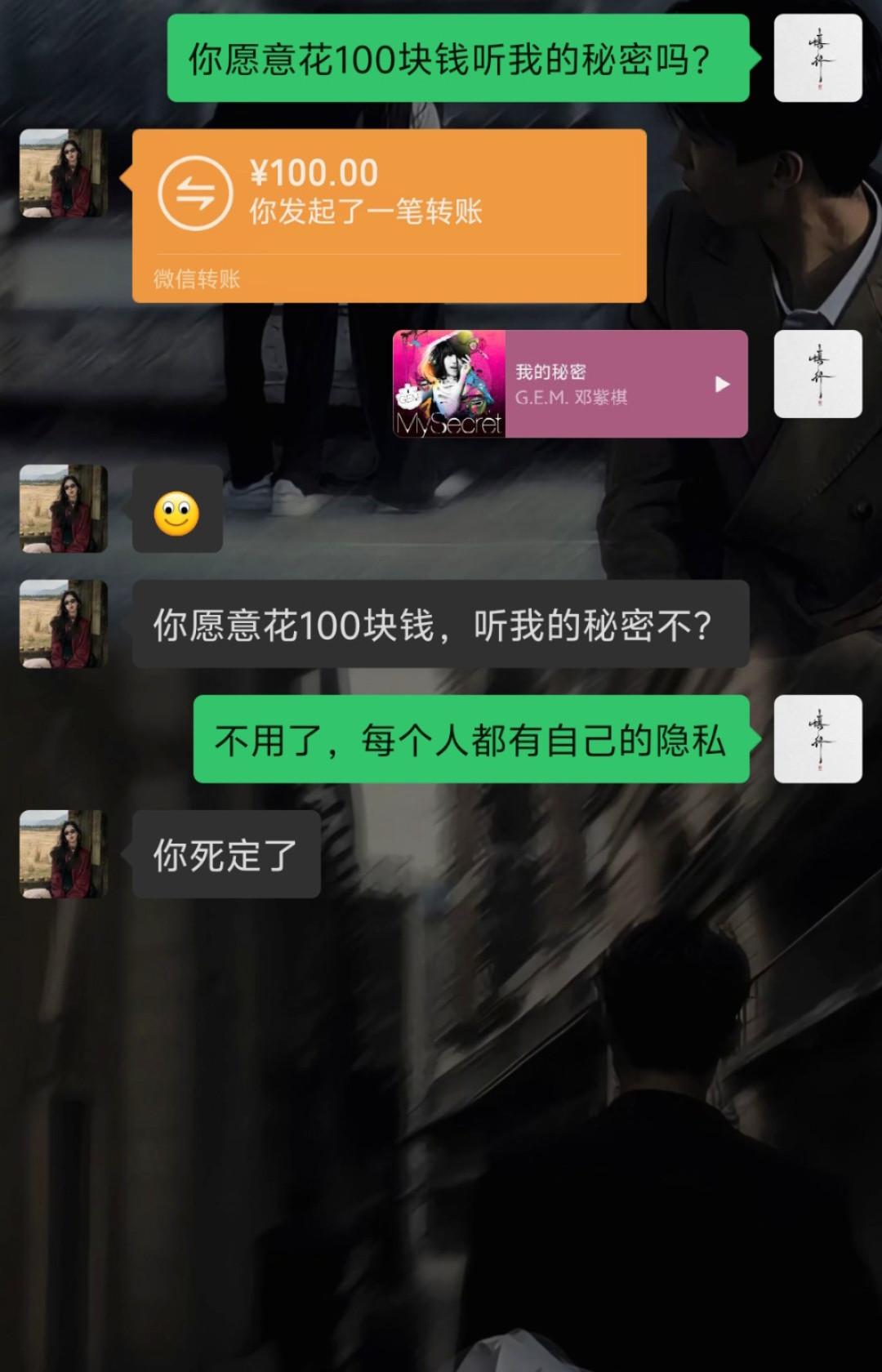Click your calligraphy avatar beside the top message
The width and height of the screenshot is (882, 1372).
click(817, 59)
